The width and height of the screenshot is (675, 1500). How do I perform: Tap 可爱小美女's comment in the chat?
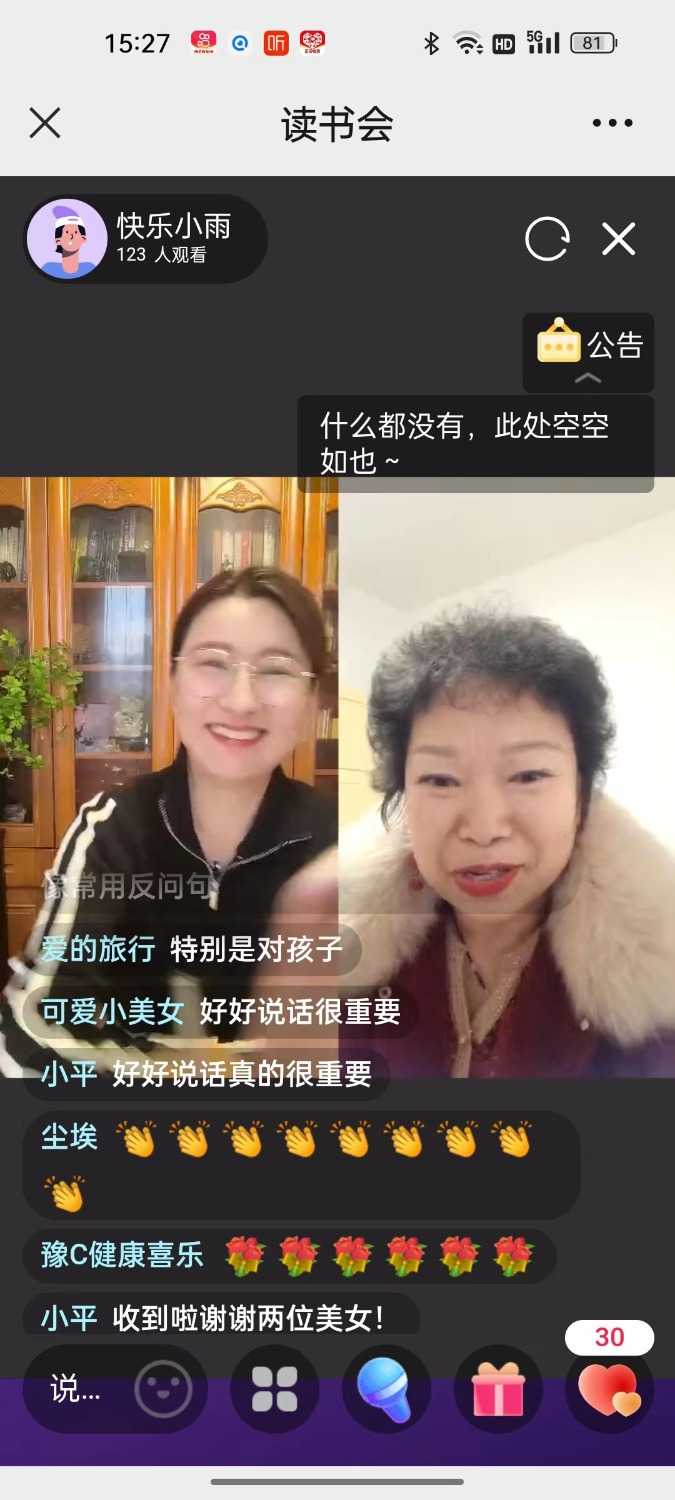pos(220,1011)
